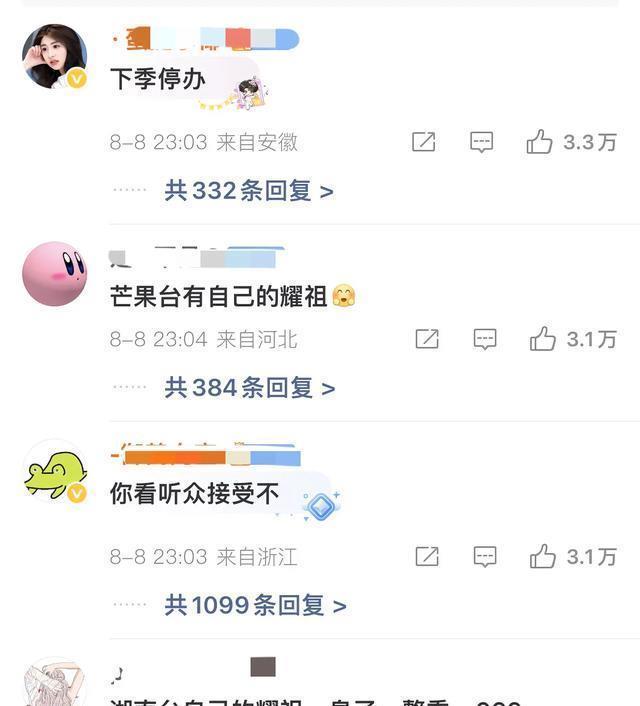
Task: Open the pink Kirby avatar profile
Action: point(54,273)
